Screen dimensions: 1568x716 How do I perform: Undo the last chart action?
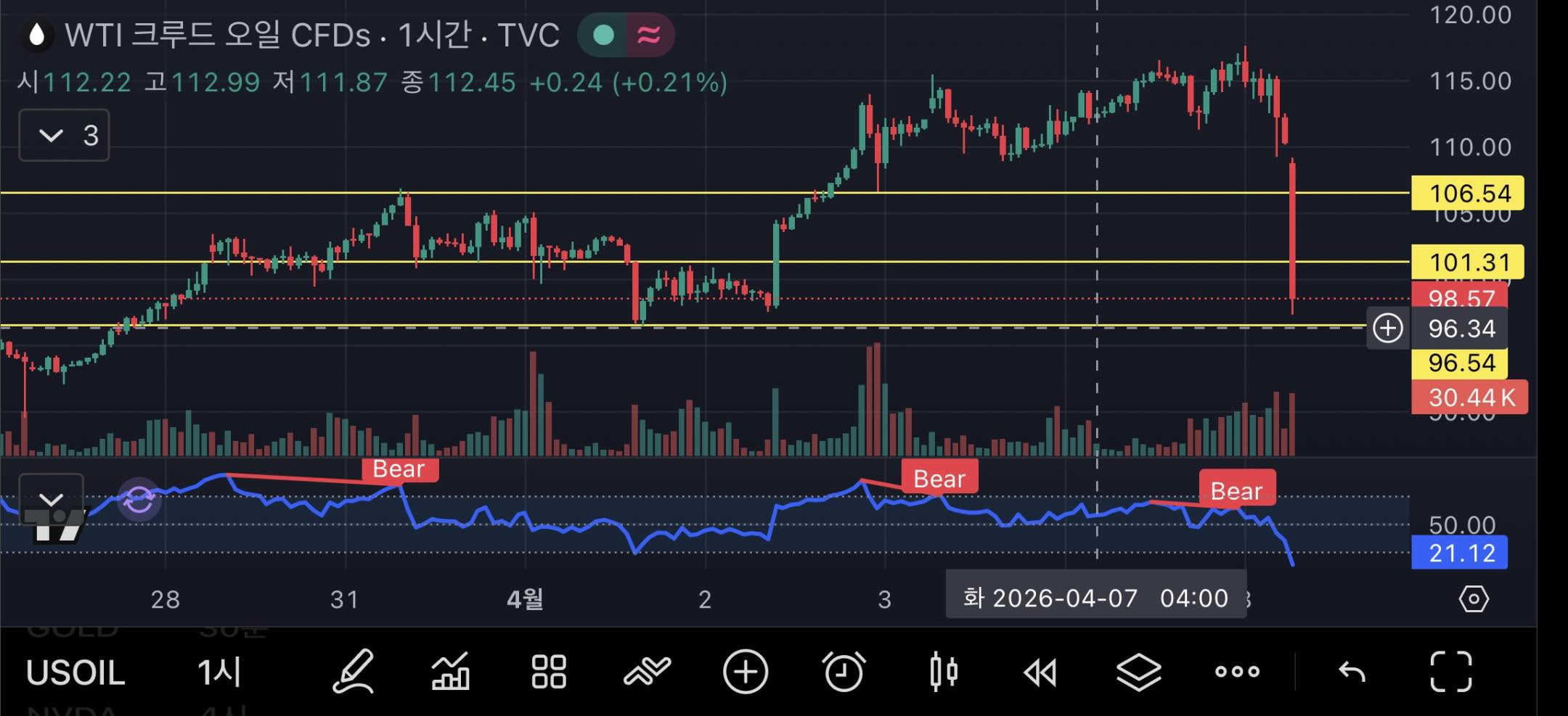tap(1352, 672)
